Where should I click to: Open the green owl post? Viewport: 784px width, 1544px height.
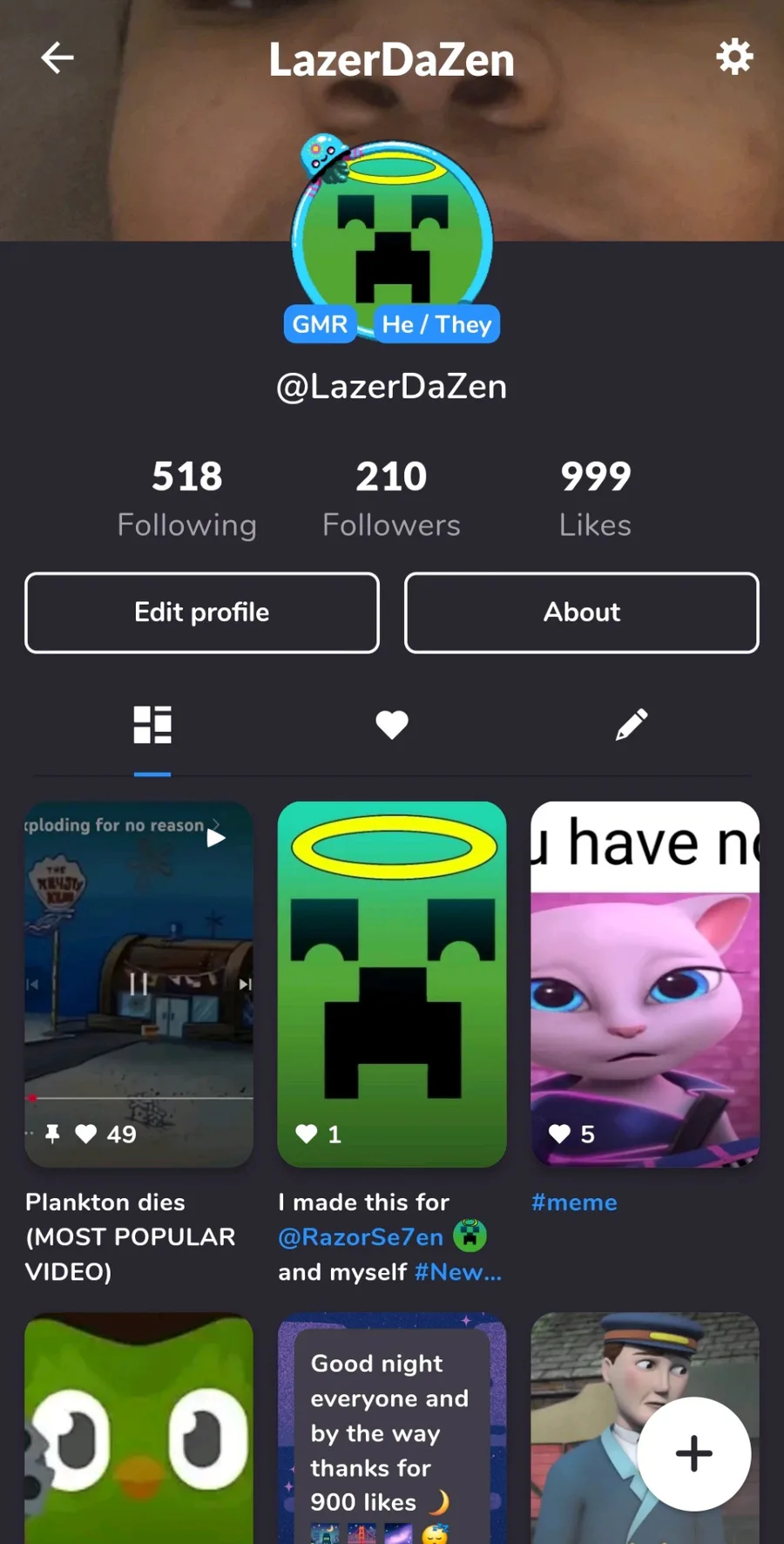click(139, 1429)
